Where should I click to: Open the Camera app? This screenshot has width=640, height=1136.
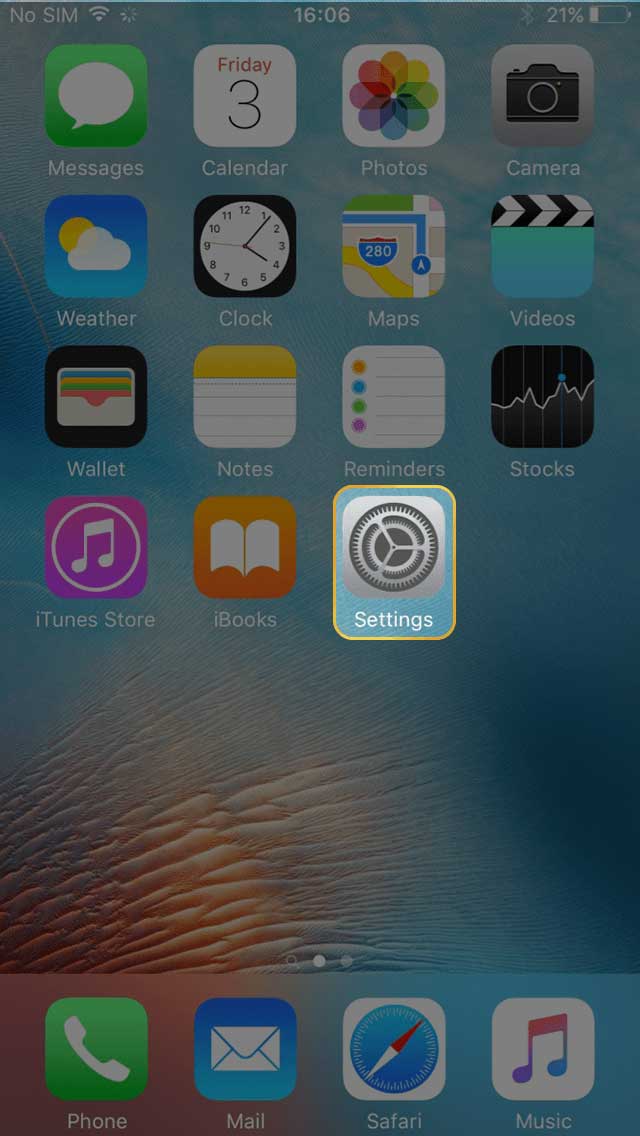click(542, 96)
